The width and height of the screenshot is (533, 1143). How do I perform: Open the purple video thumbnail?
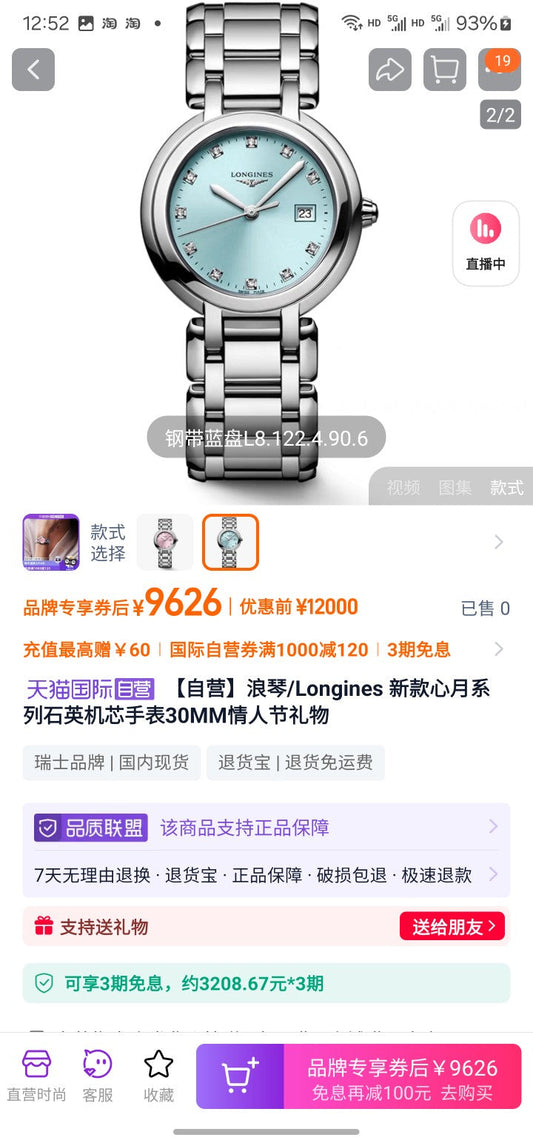pos(51,542)
